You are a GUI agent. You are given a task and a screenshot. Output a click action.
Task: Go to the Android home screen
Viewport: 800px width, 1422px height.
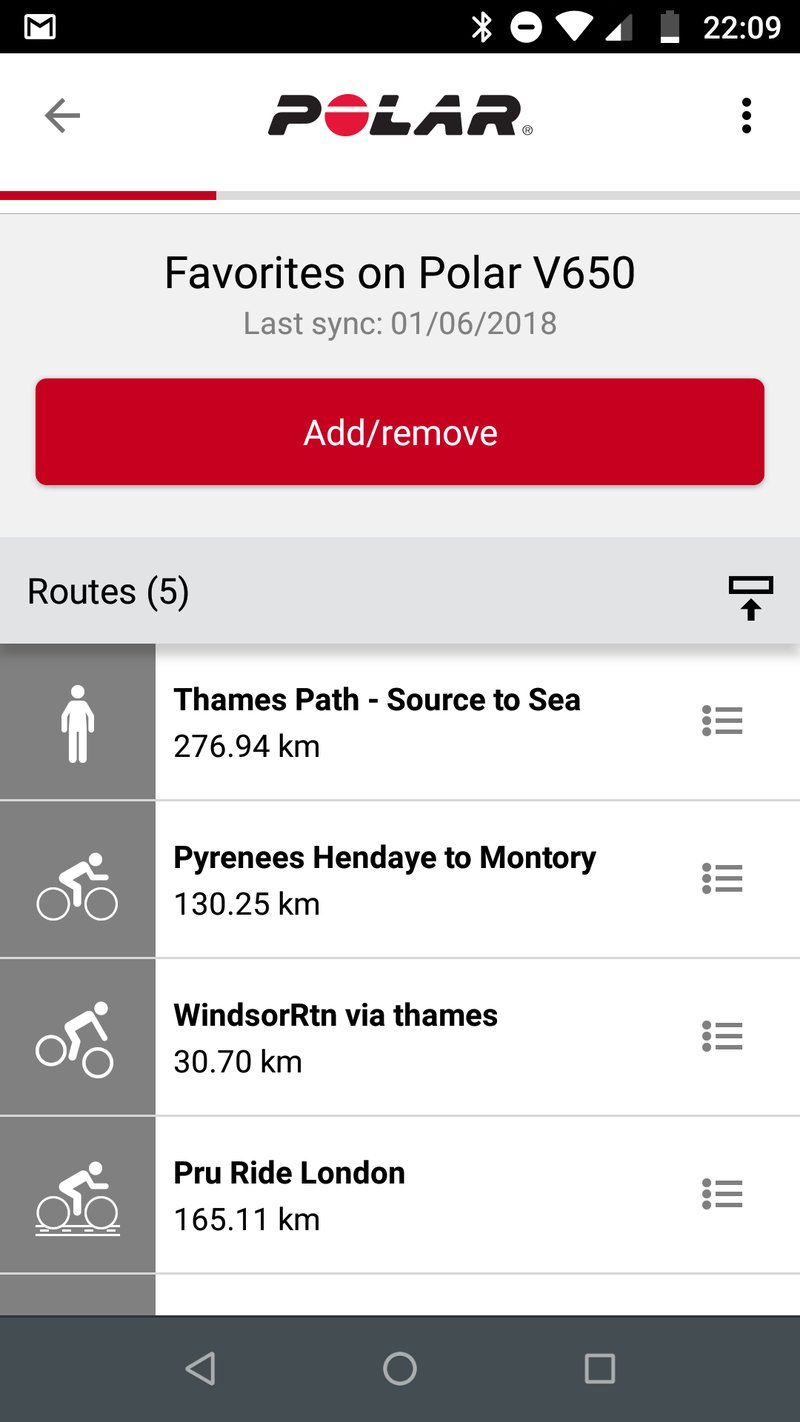pyautogui.click(x=400, y=1368)
